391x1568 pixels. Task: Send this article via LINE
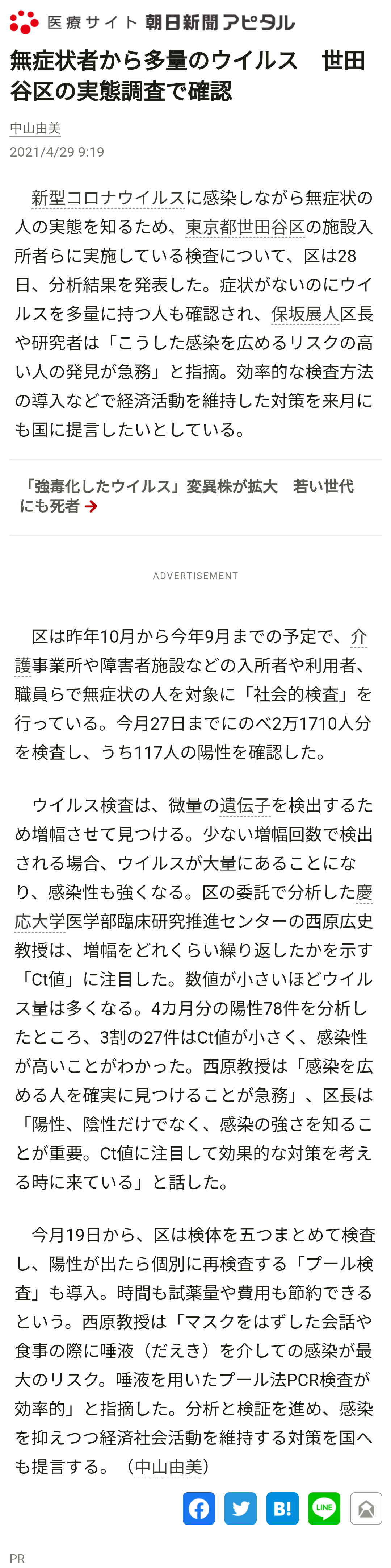324,1508
